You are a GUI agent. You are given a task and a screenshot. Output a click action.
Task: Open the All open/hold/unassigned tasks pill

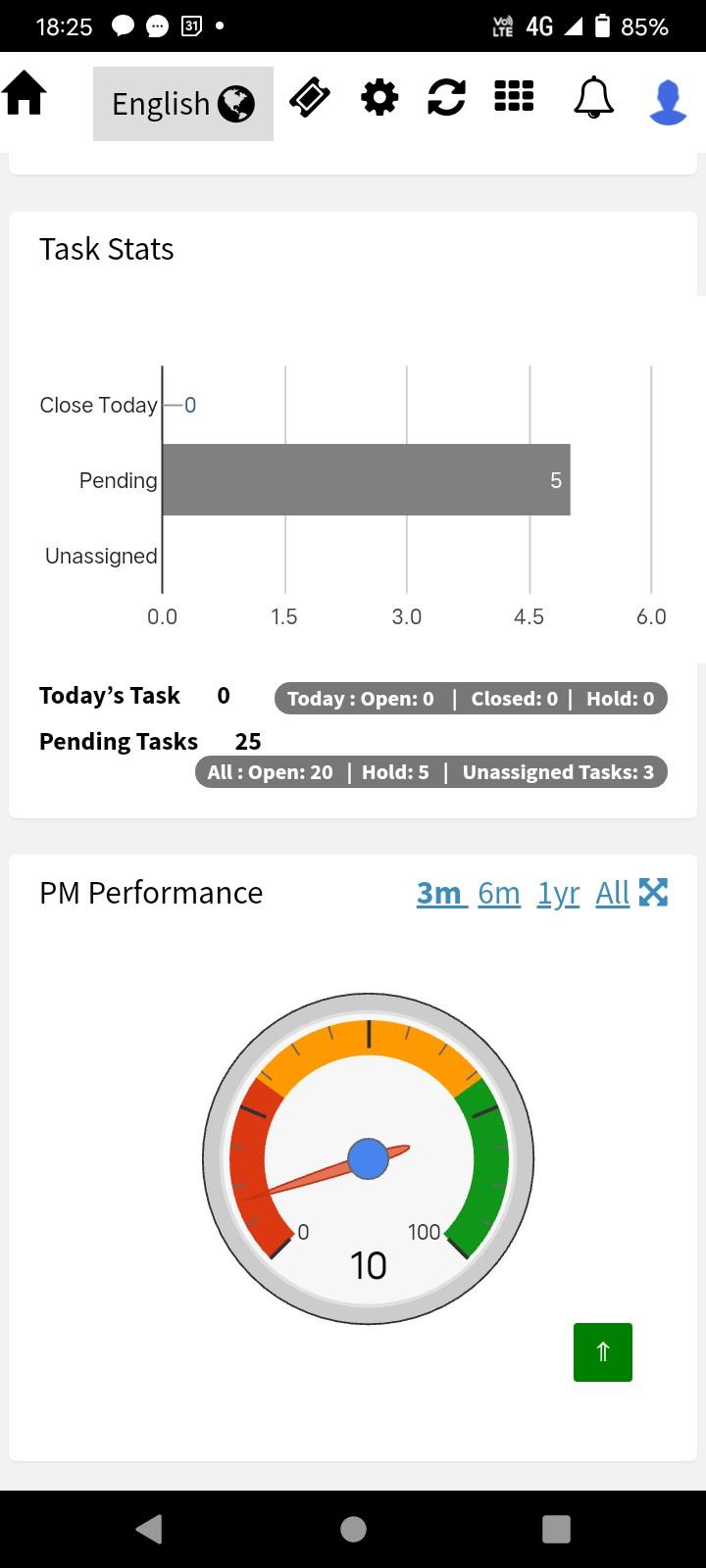pyautogui.click(x=431, y=772)
